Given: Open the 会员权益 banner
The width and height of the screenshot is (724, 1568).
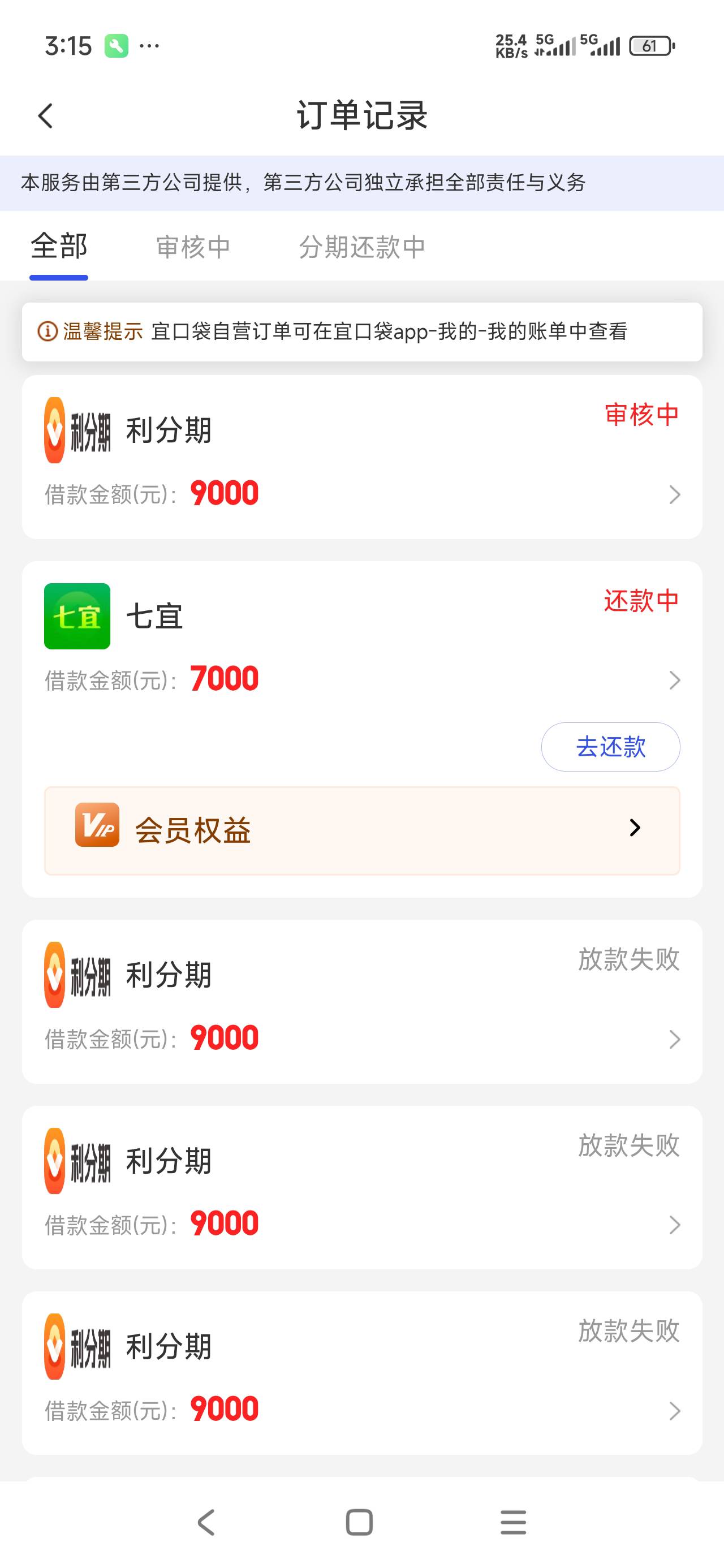Looking at the screenshot, I should pyautogui.click(x=361, y=830).
